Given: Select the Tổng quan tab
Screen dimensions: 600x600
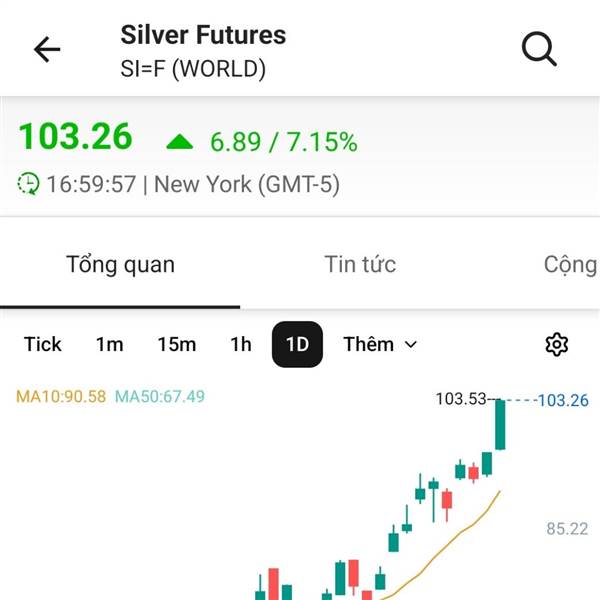Looking at the screenshot, I should [120, 265].
